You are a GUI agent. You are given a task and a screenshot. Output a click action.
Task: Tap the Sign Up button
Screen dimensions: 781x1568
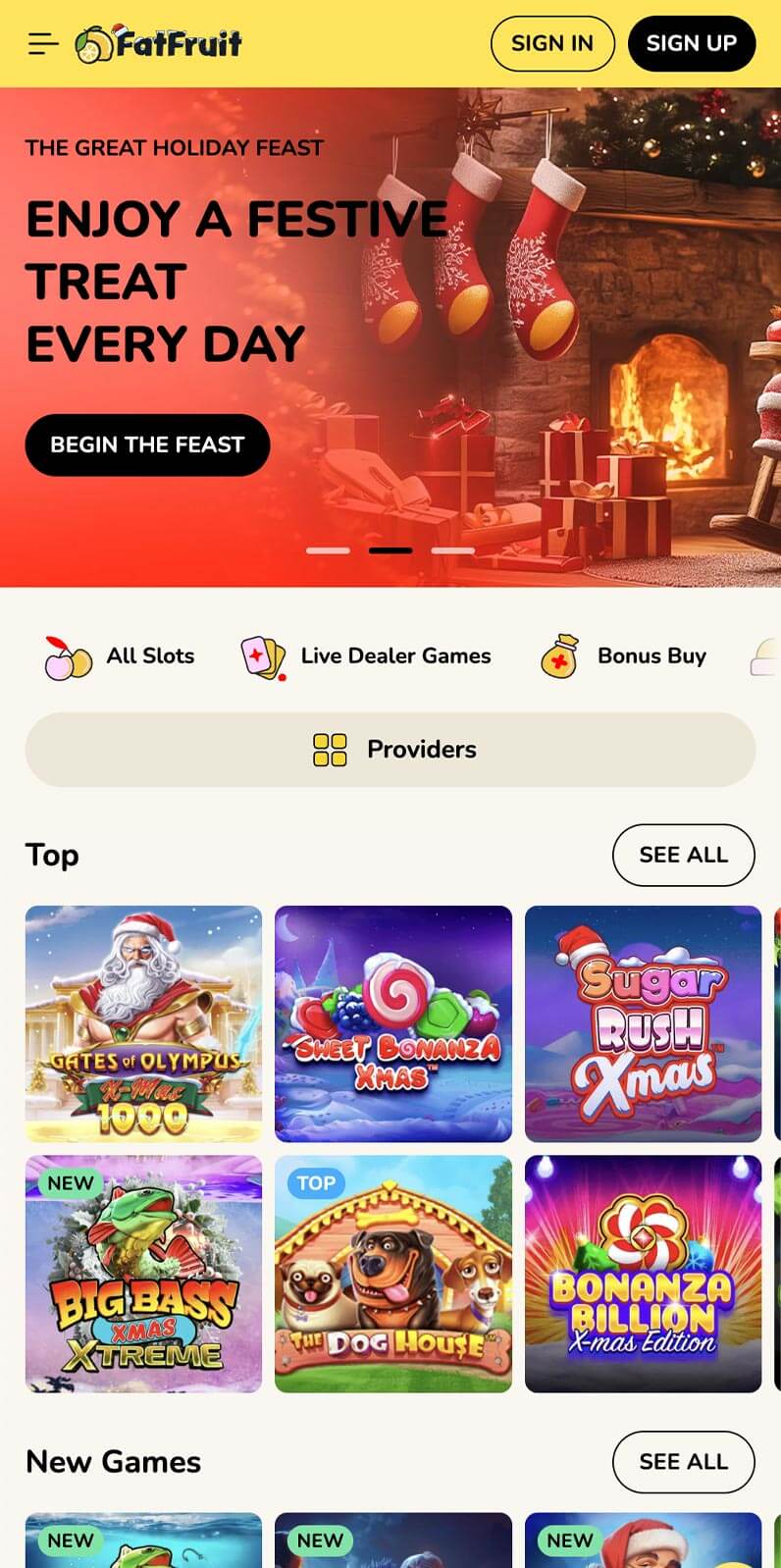pyautogui.click(x=692, y=43)
